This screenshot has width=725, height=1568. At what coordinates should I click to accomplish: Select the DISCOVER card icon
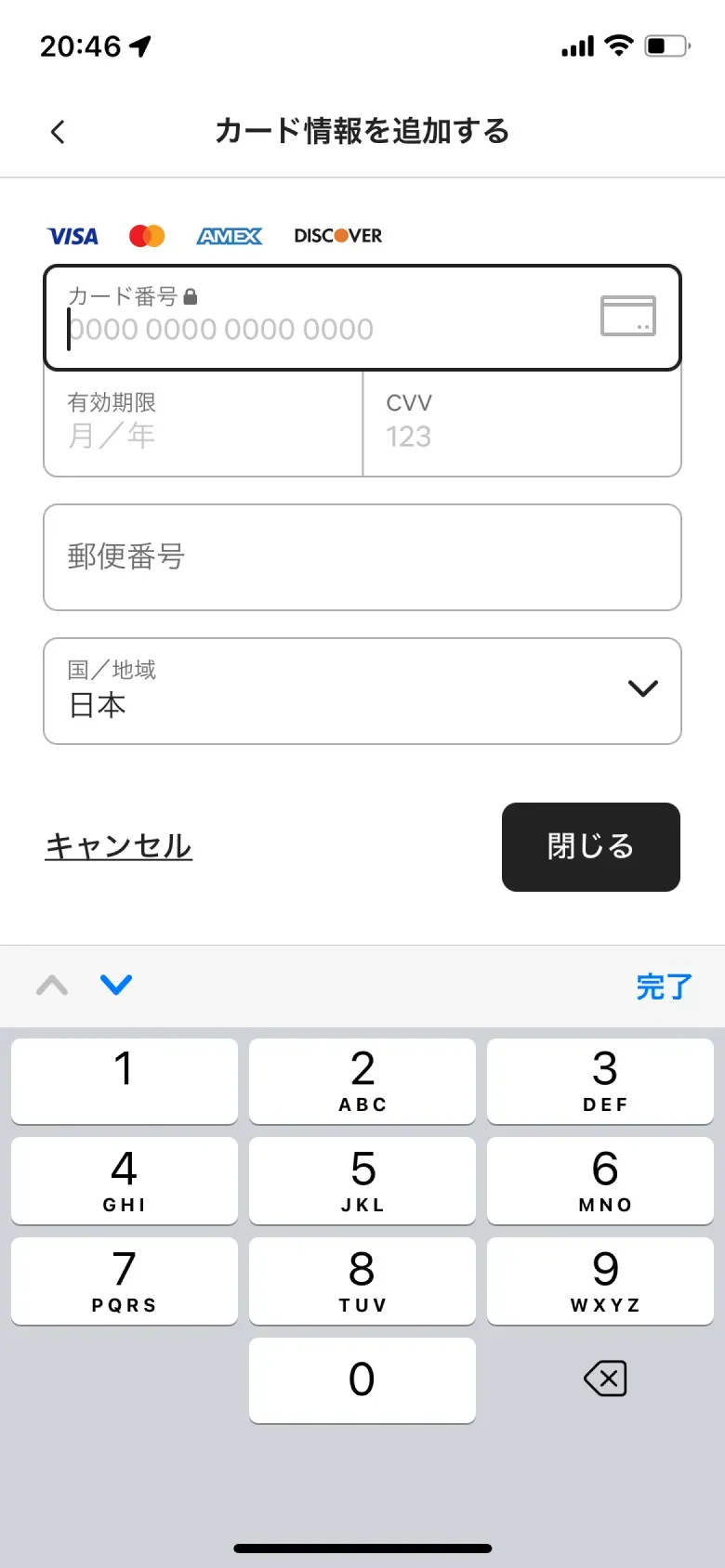[x=337, y=235]
